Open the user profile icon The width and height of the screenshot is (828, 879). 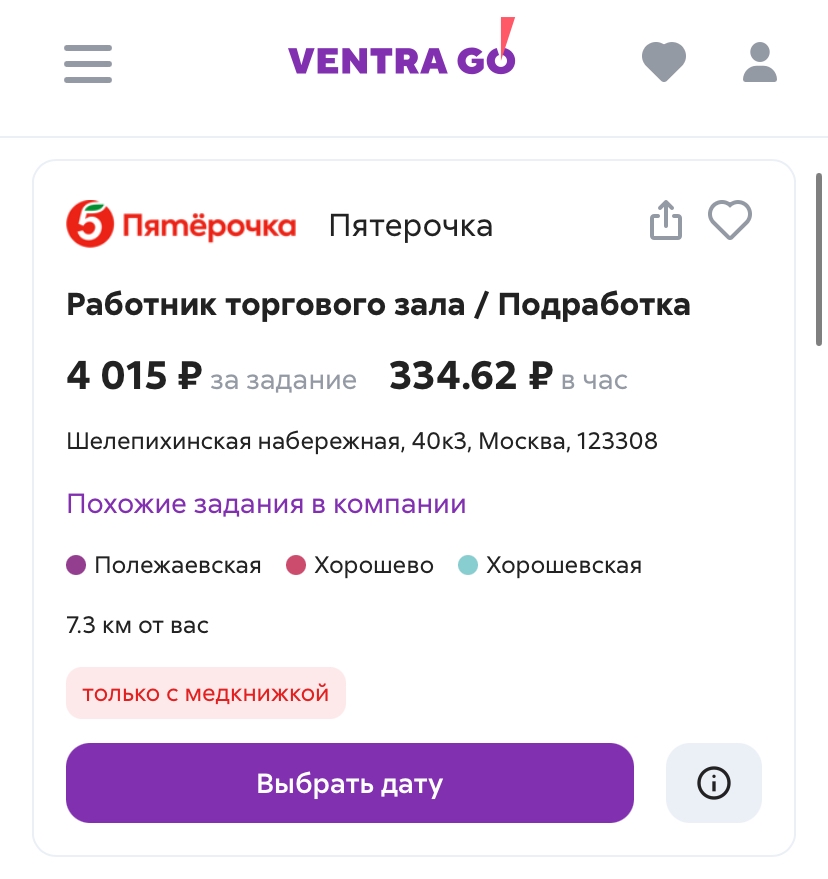[760, 63]
